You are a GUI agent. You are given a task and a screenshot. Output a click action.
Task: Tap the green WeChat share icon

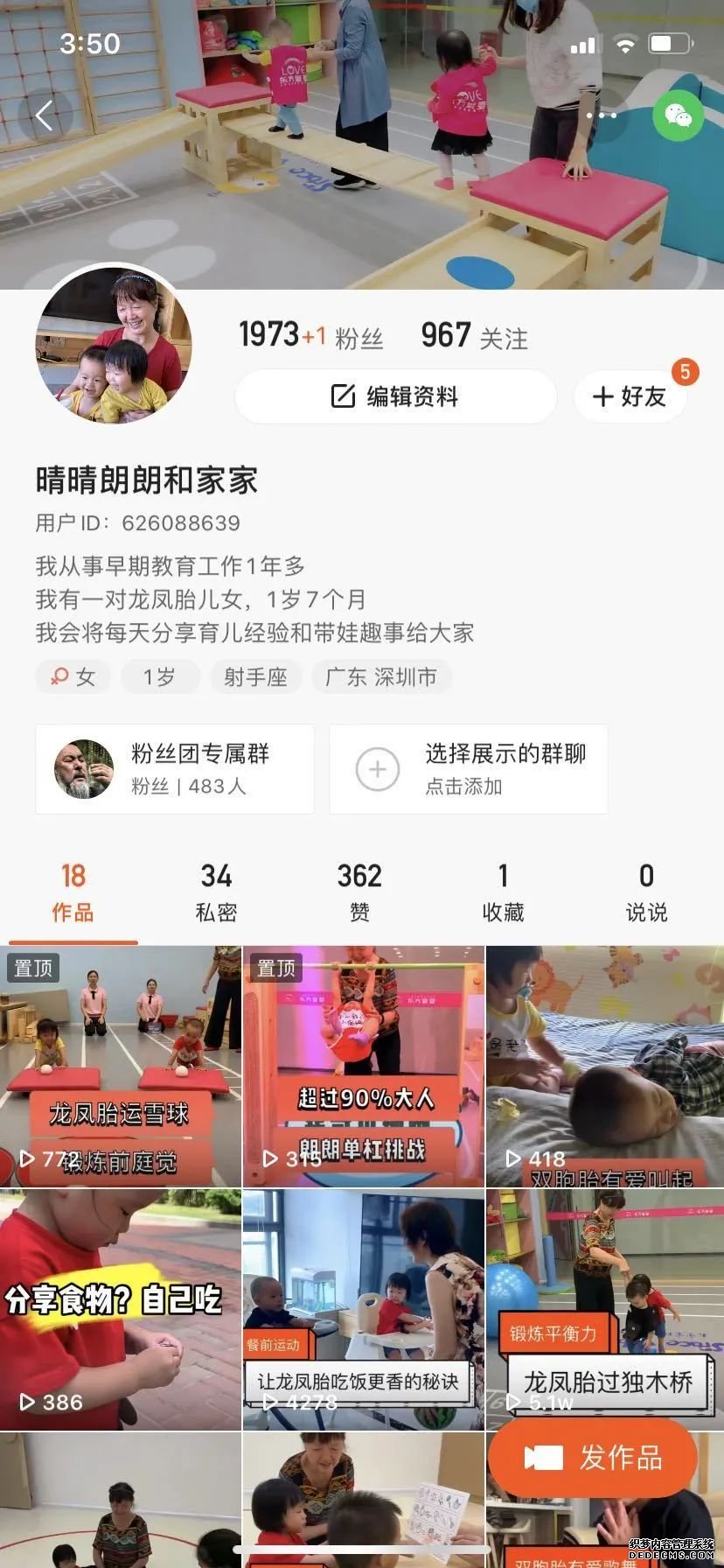tap(678, 115)
